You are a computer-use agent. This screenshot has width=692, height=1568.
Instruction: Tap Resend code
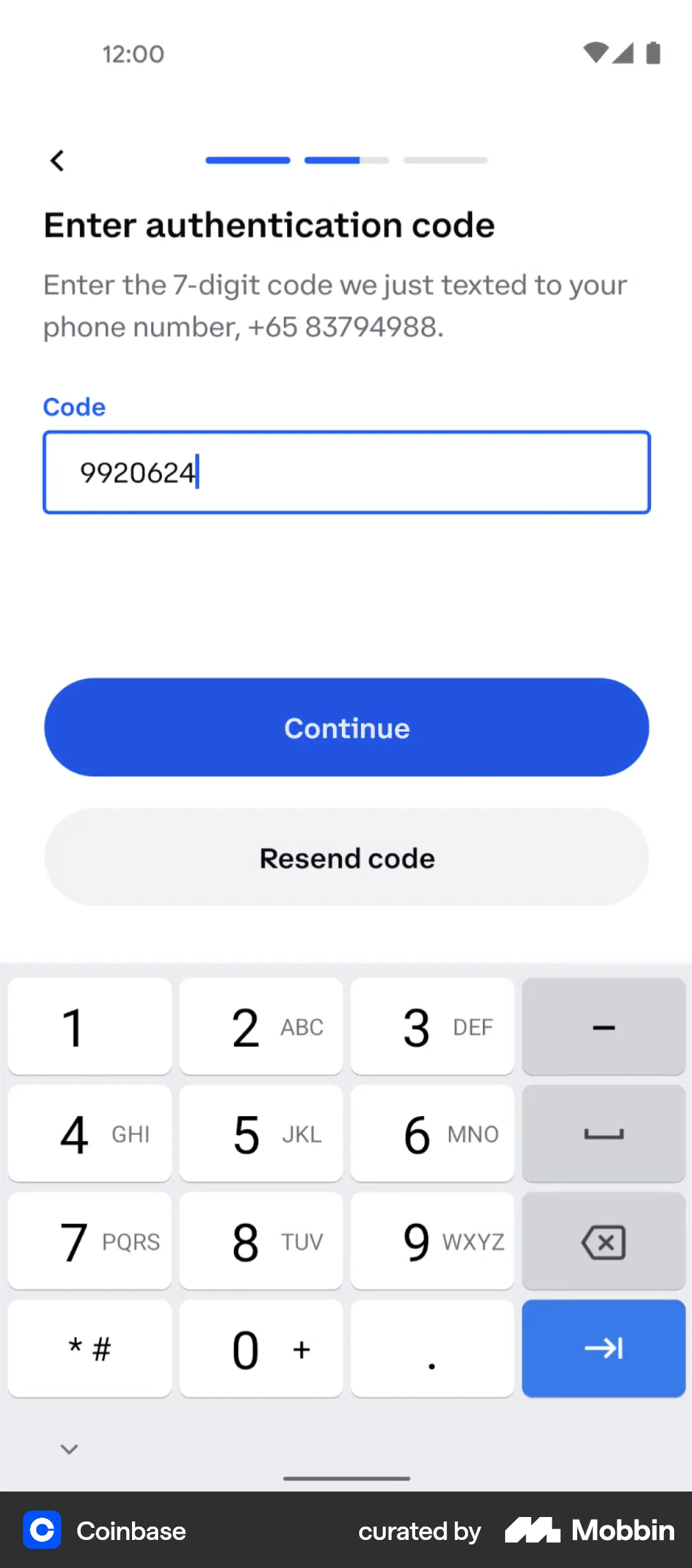[346, 857]
